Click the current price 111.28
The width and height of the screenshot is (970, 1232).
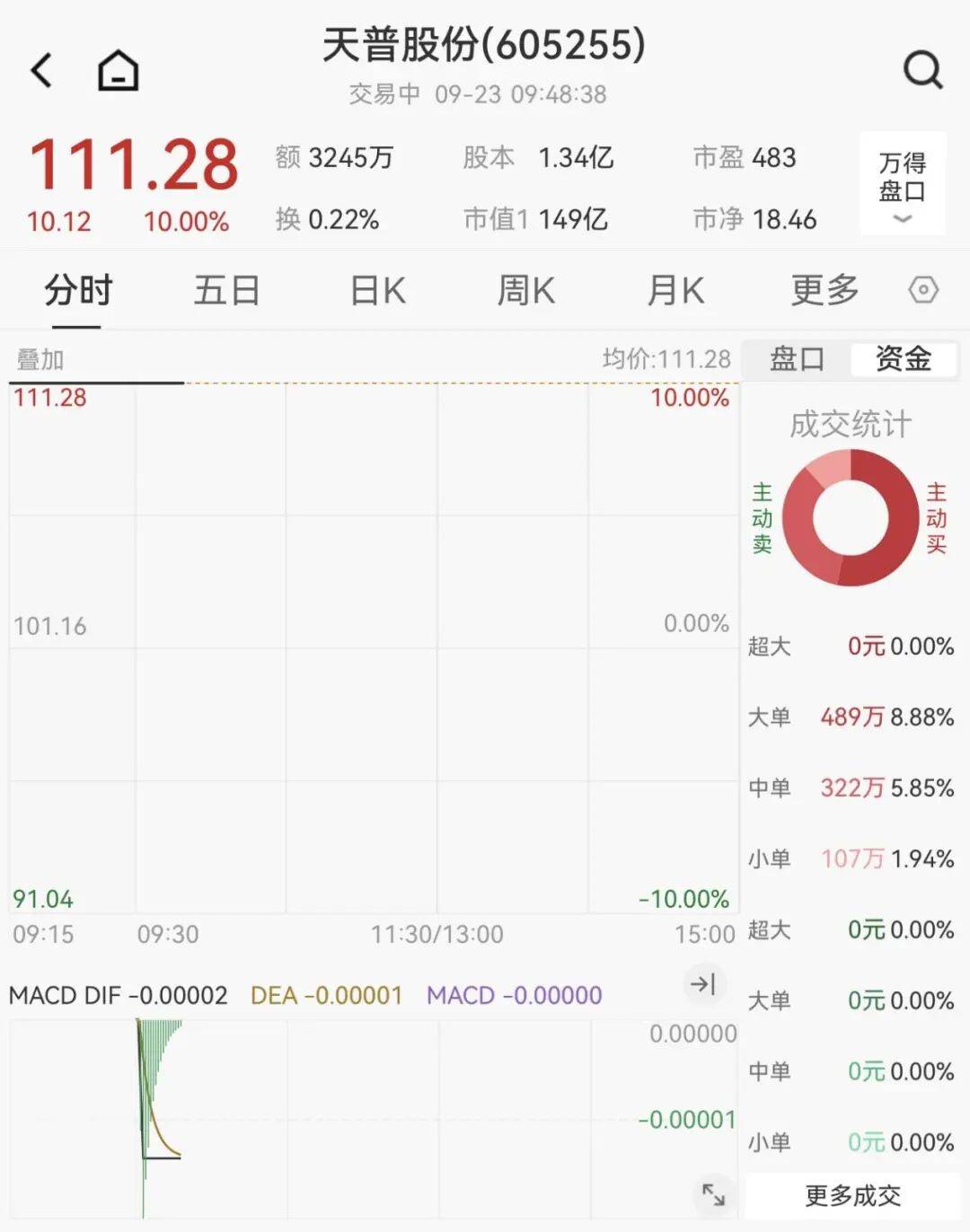point(134,163)
